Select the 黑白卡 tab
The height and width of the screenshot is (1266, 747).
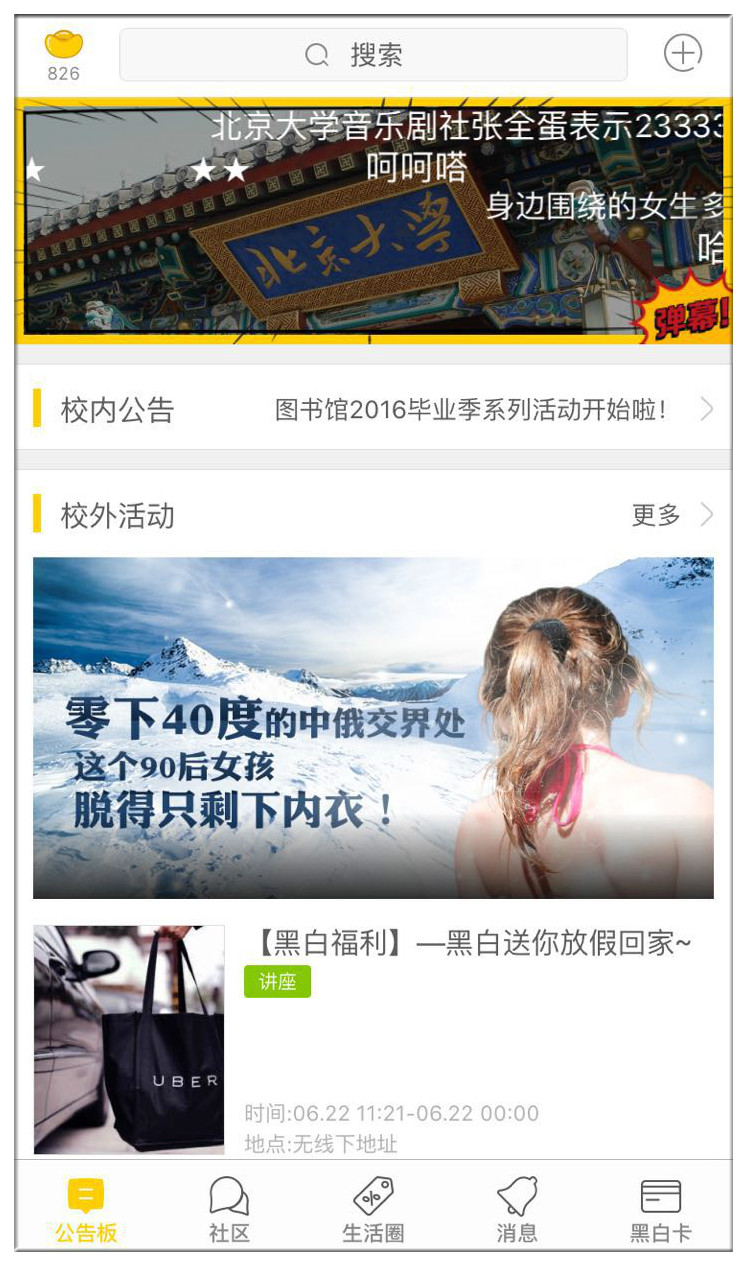coord(660,1210)
